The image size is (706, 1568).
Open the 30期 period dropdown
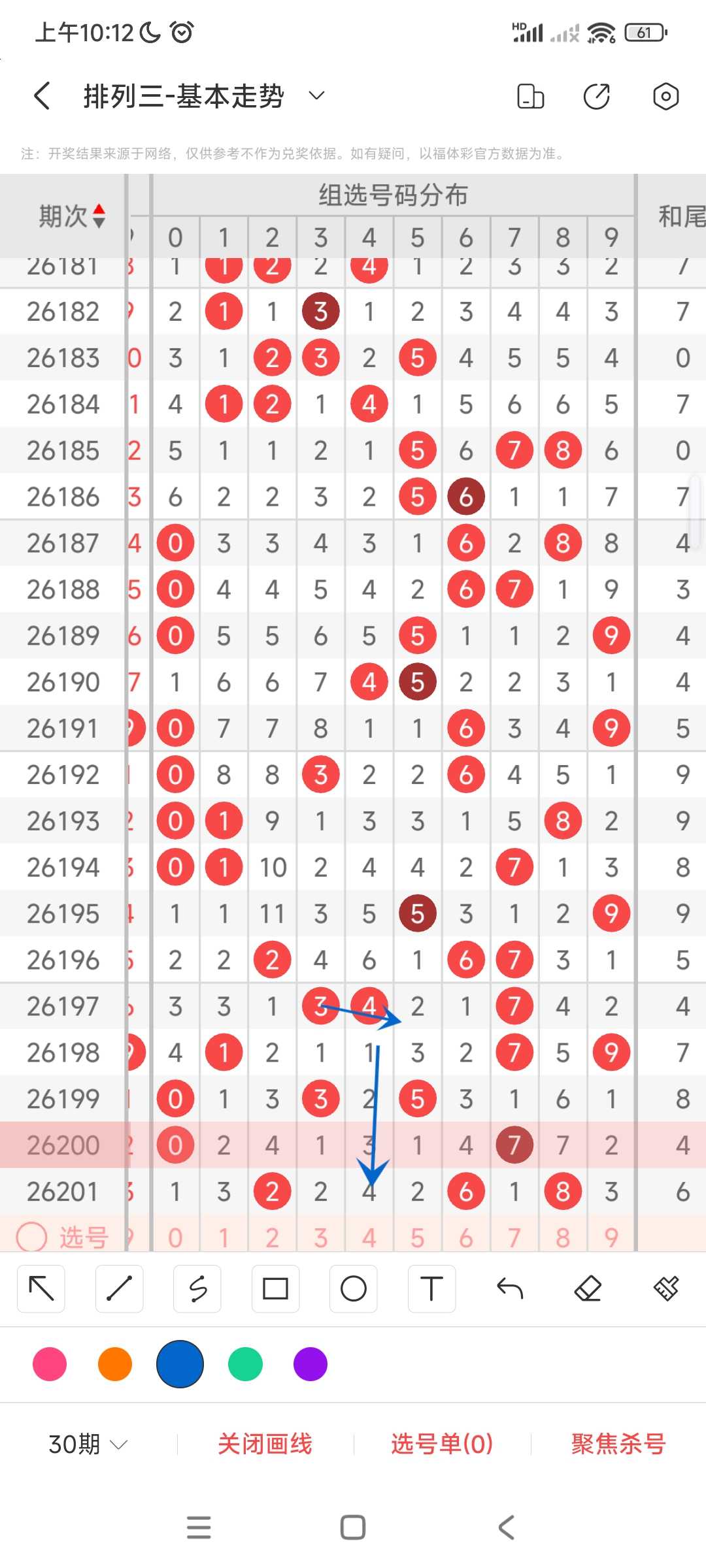pyautogui.click(x=88, y=1444)
